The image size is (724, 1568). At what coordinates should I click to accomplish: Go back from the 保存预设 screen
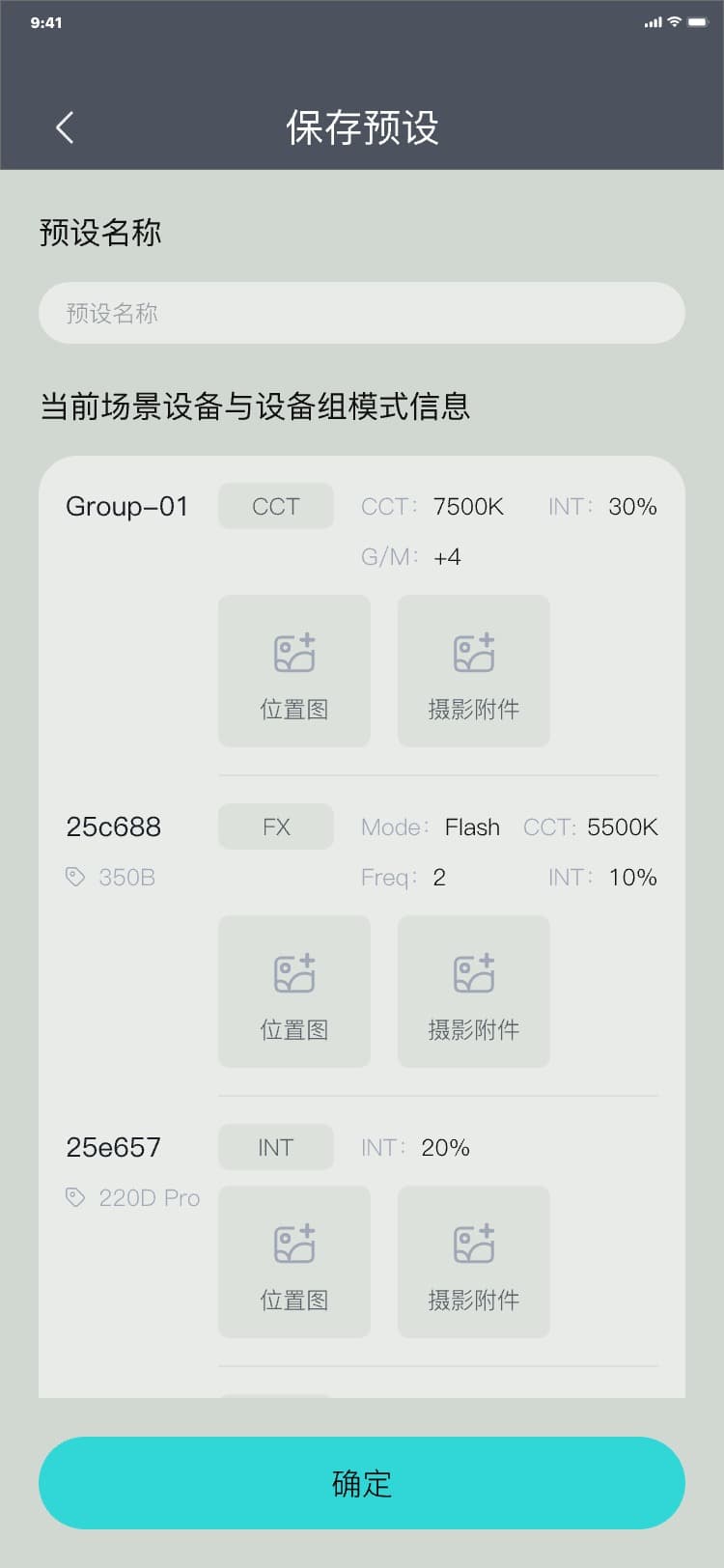(x=65, y=127)
